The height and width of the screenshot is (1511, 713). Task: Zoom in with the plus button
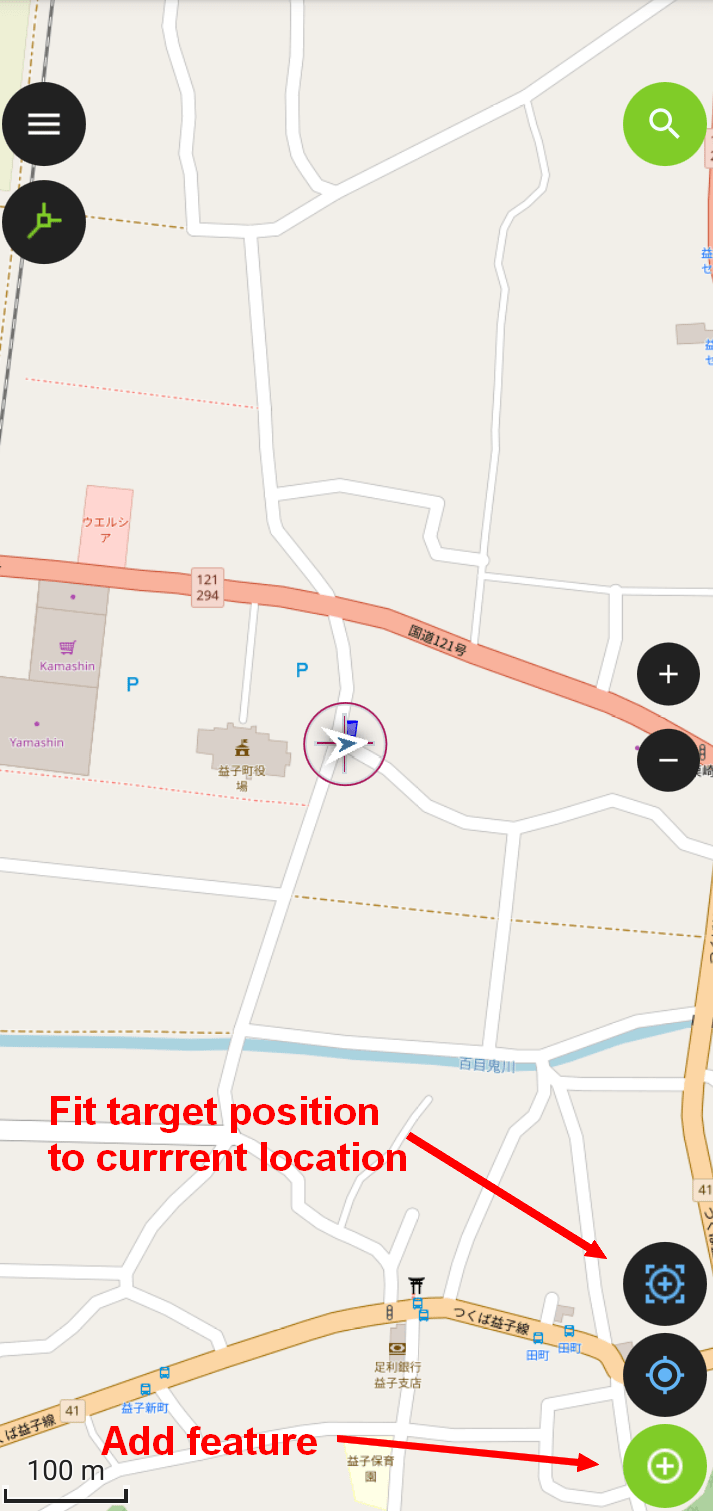pos(668,674)
